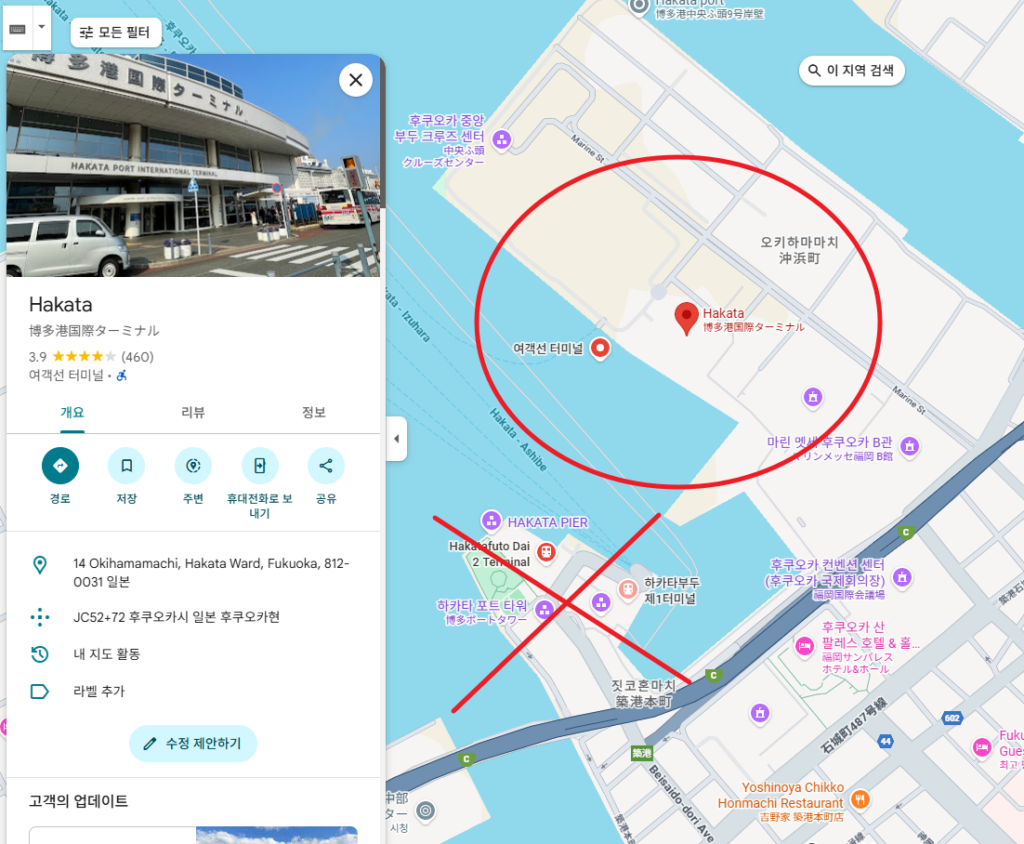Switch to the 리뷰 tab

[193, 413]
